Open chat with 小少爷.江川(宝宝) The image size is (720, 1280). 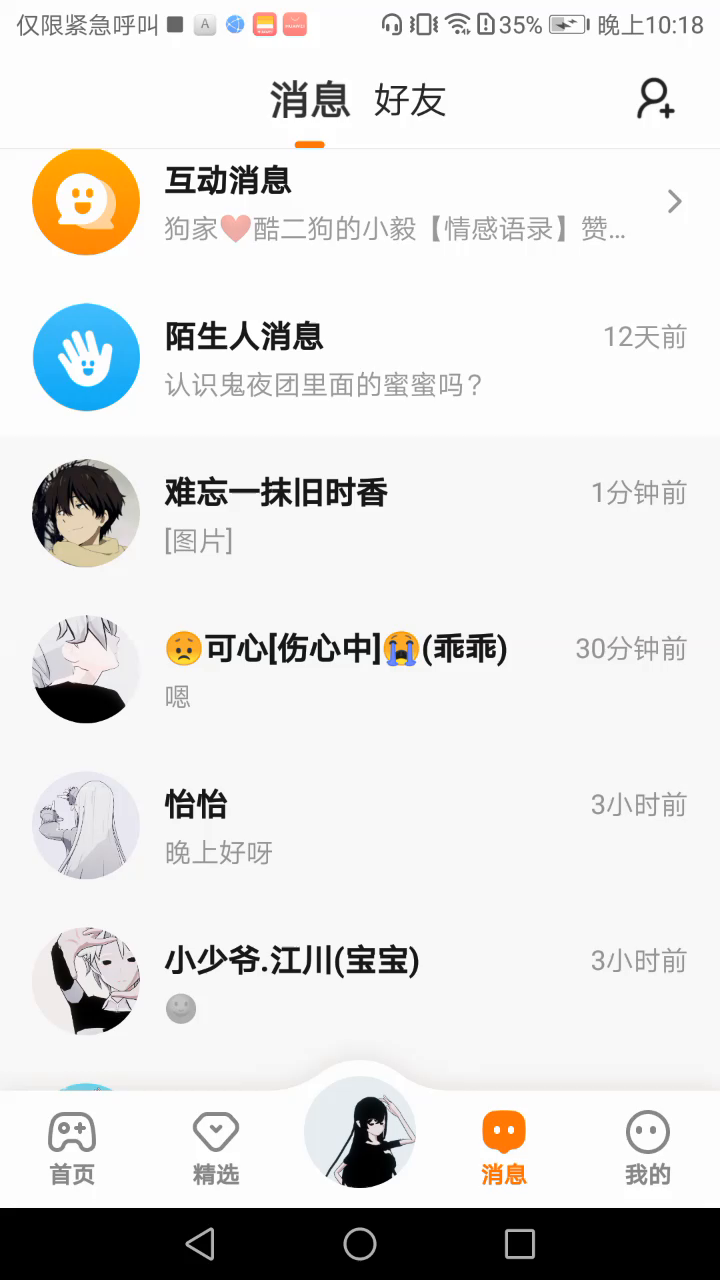[360, 982]
